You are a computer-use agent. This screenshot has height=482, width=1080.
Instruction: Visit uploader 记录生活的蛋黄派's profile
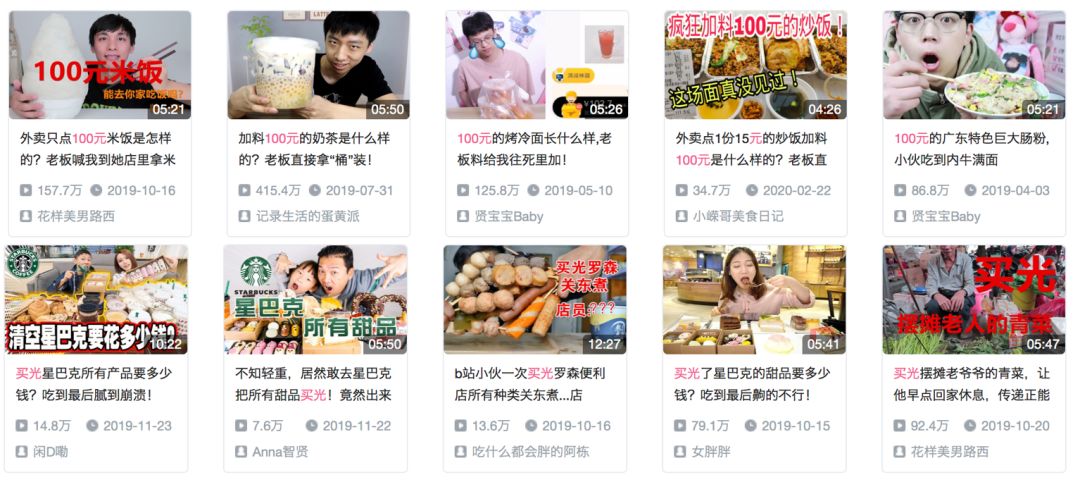click(x=307, y=216)
